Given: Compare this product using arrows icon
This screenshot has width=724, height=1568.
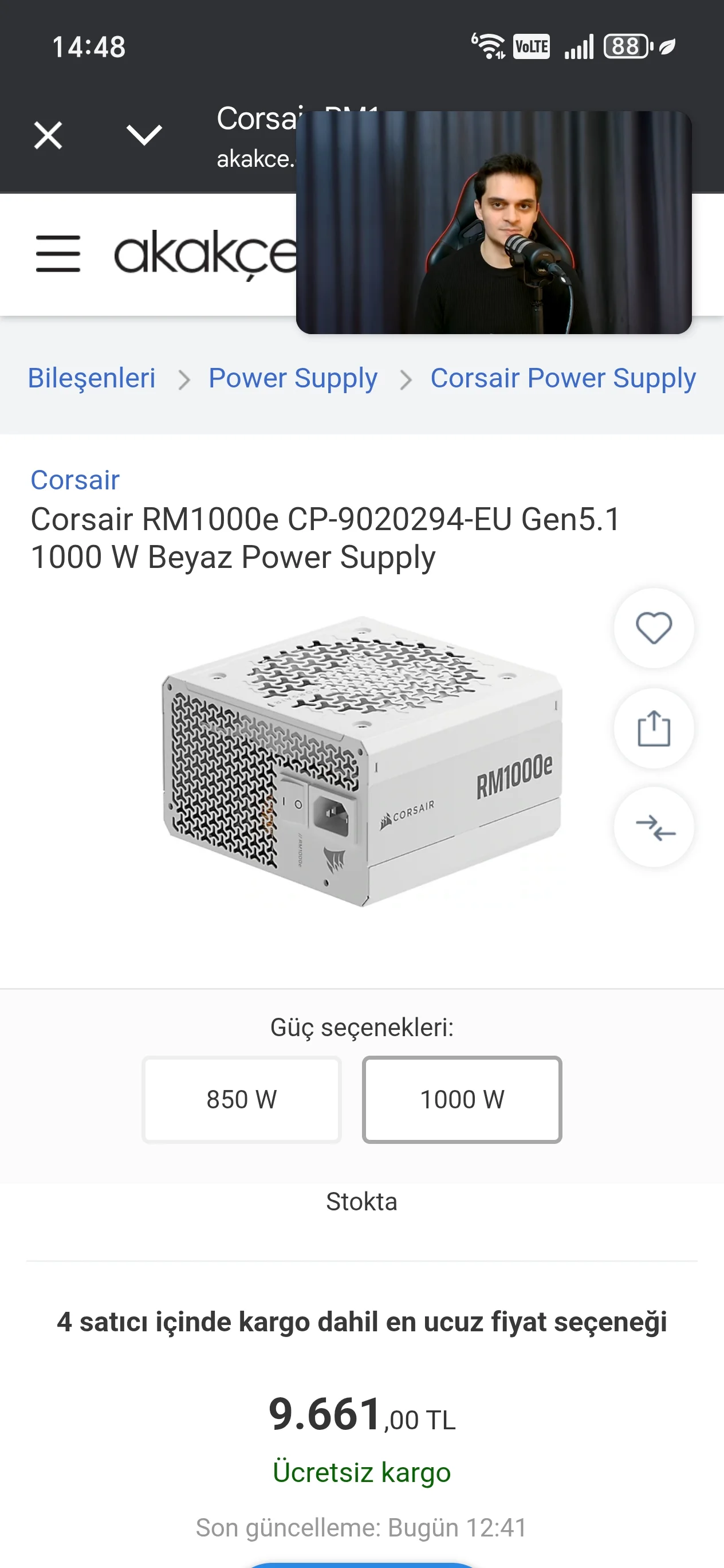Looking at the screenshot, I should tap(654, 827).
